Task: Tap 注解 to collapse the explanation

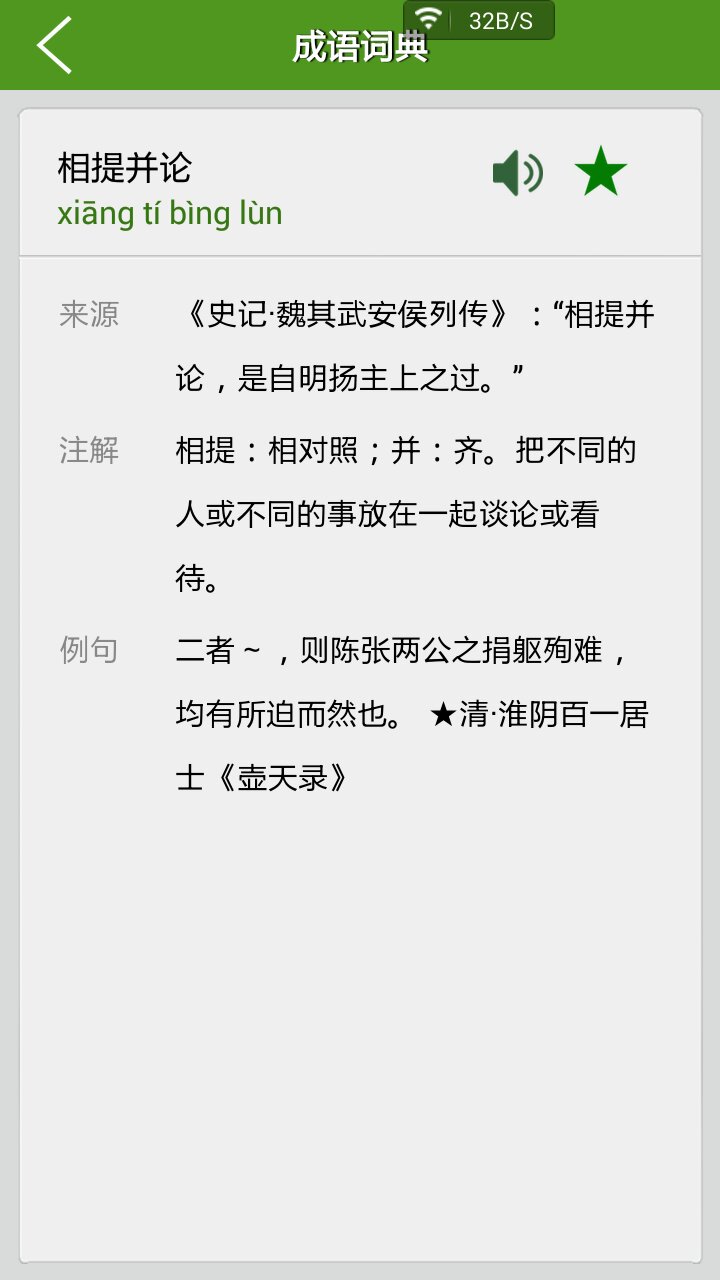Action: coord(89,450)
